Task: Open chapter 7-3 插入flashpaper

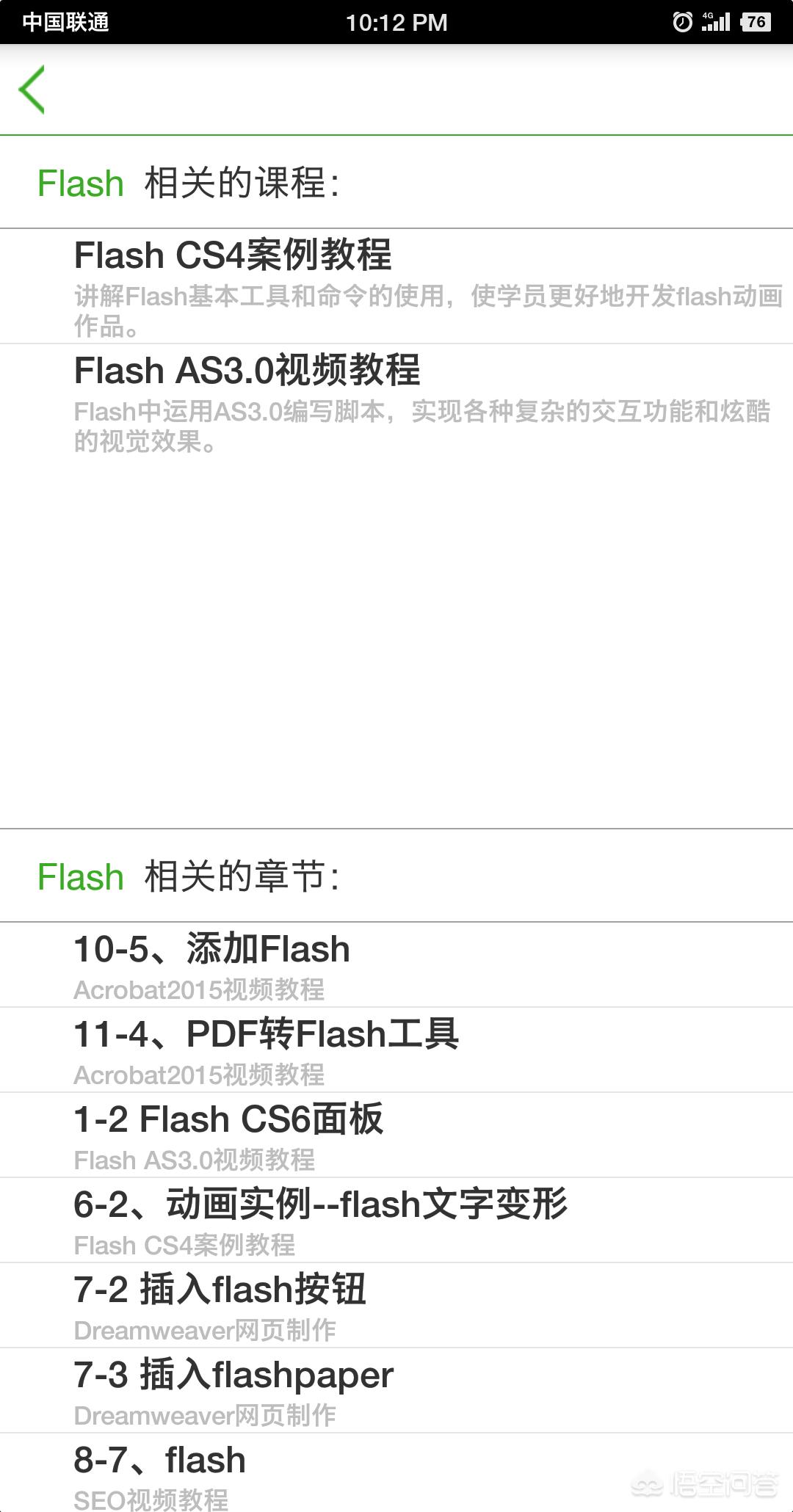Action: (396, 1390)
